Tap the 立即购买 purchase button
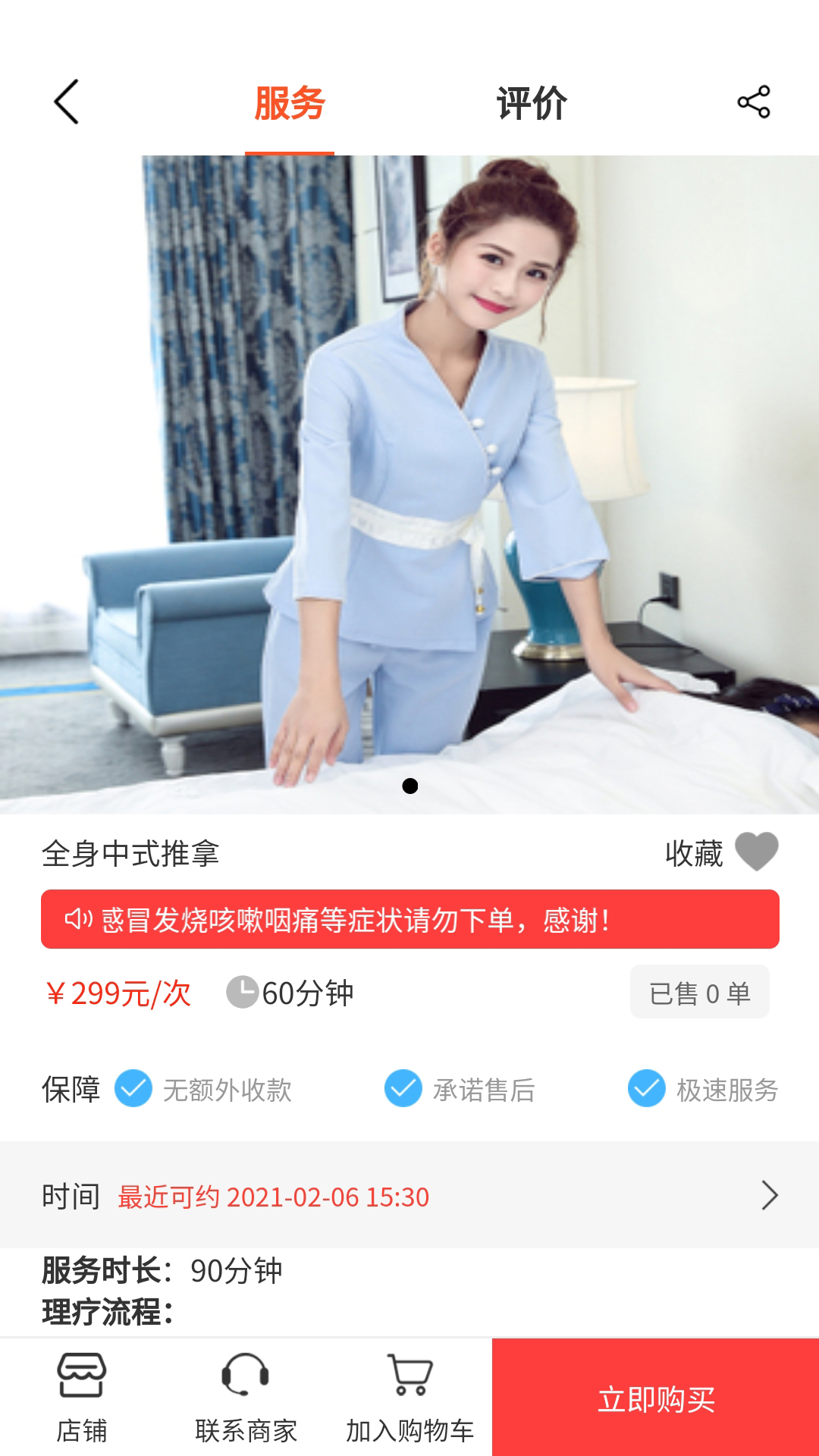Viewport: 819px width, 1456px height. click(x=655, y=1395)
